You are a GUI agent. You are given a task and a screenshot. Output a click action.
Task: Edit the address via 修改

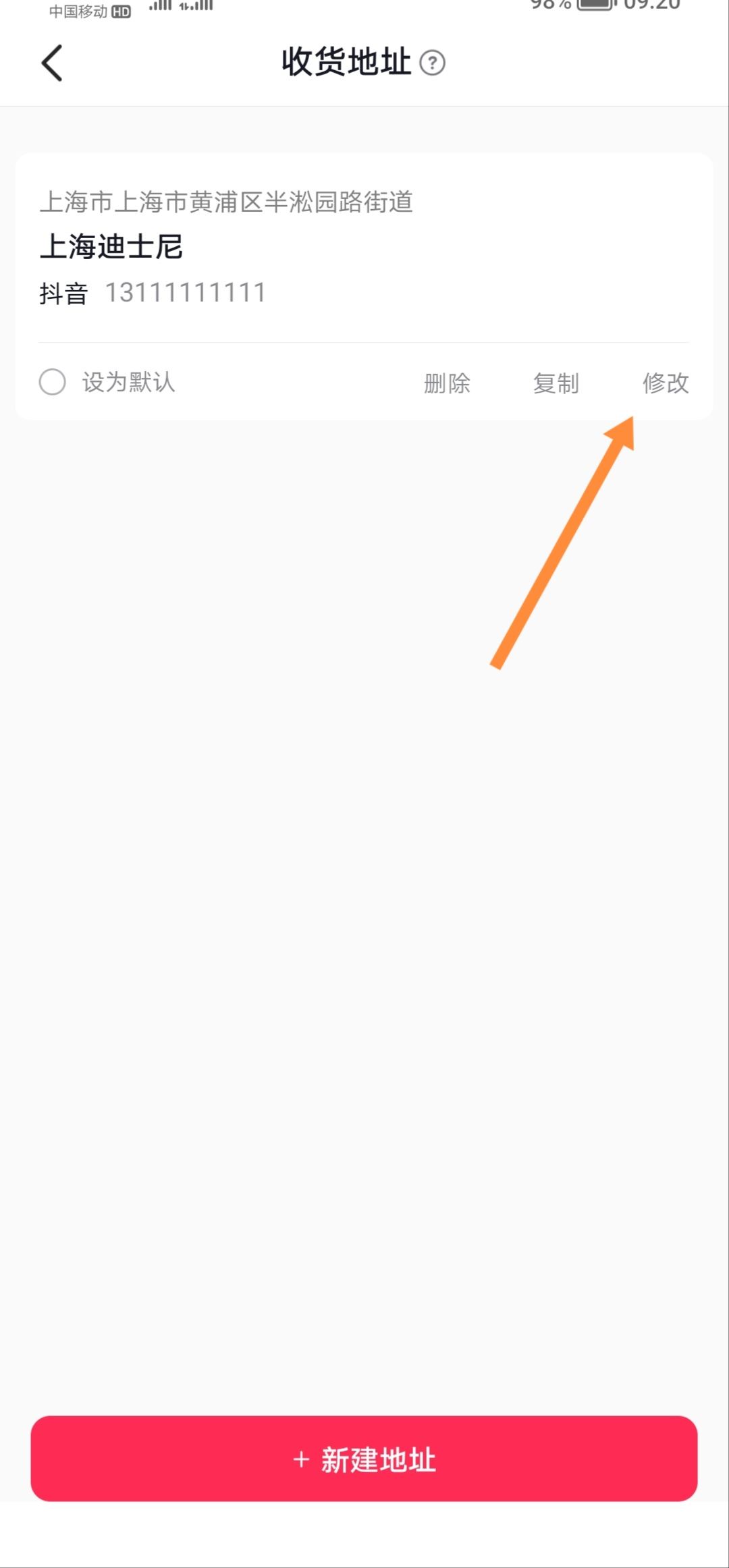[665, 383]
